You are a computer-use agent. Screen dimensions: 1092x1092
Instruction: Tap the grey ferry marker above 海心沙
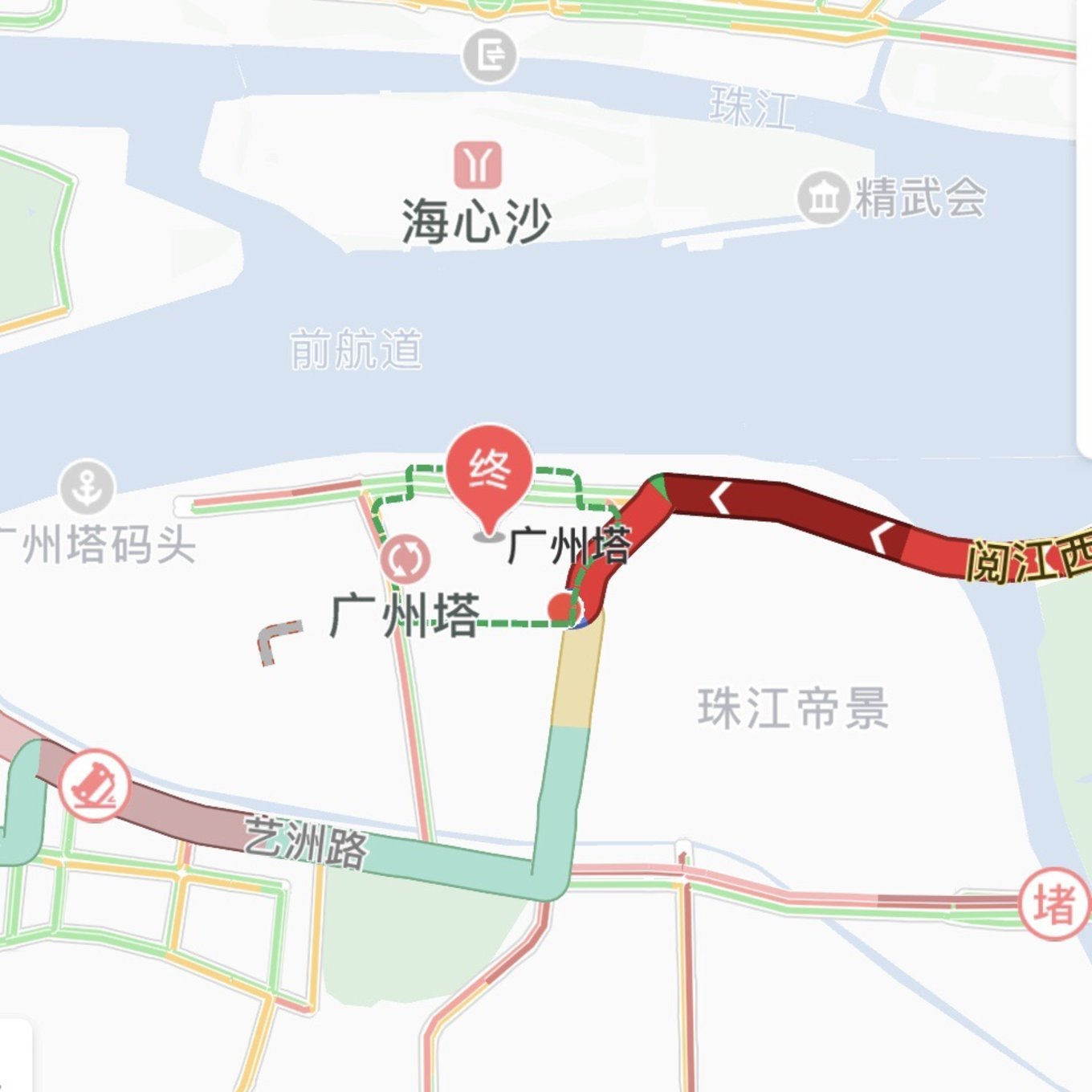click(x=489, y=56)
